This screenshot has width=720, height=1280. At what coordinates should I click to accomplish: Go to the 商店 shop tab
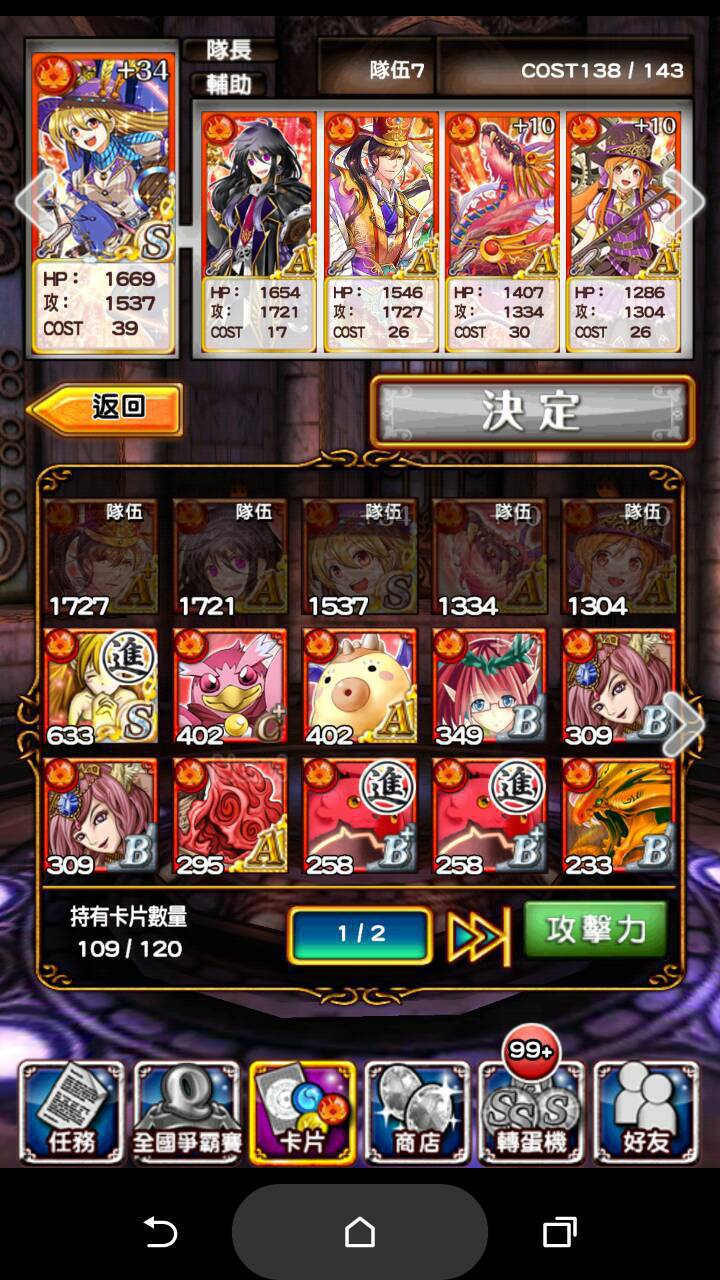(417, 1113)
